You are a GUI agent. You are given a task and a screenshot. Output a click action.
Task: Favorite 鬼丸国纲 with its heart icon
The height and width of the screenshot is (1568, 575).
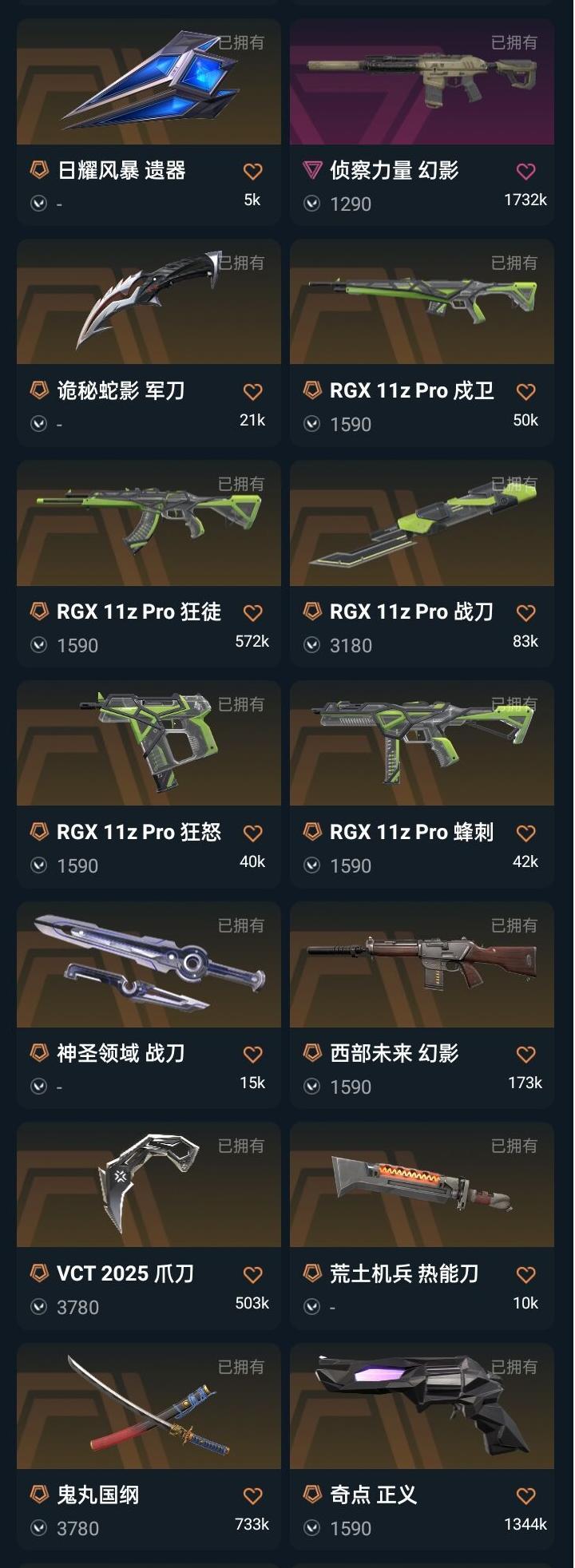click(252, 1495)
